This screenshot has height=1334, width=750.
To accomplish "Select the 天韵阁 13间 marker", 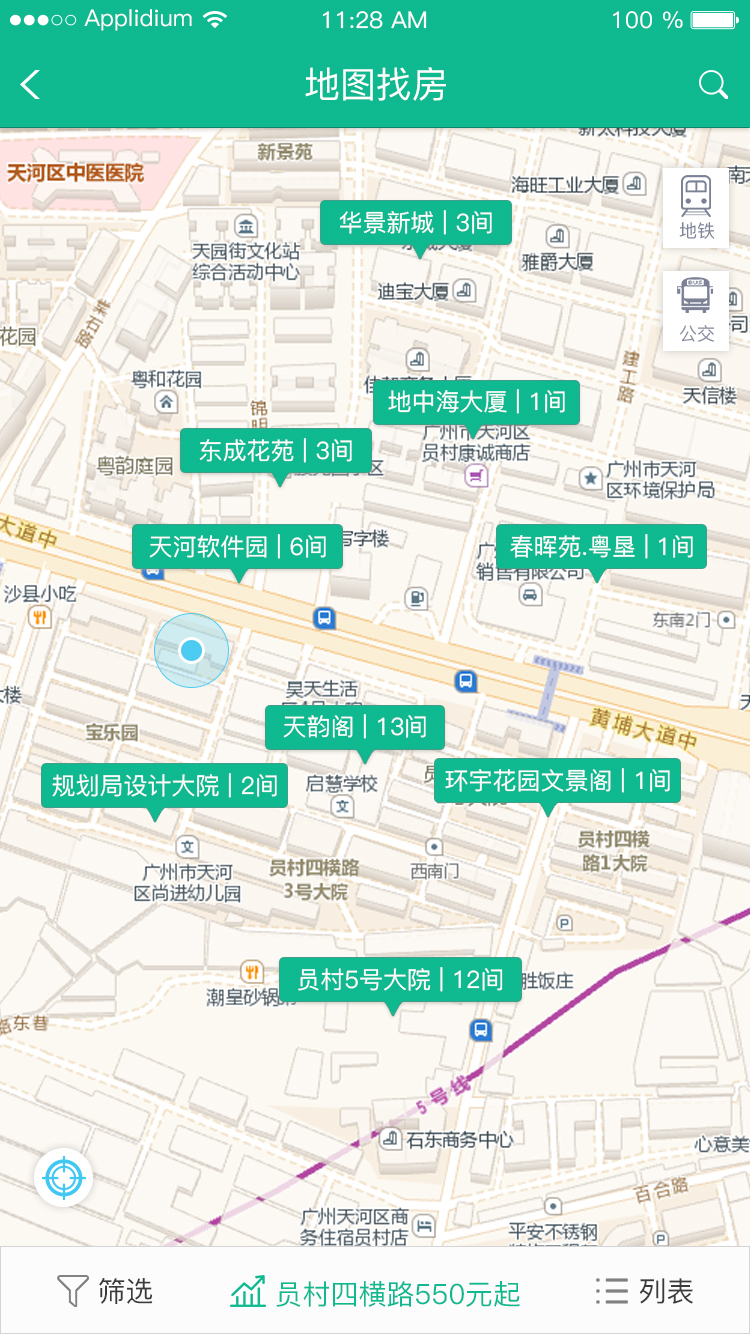I will (355, 728).
